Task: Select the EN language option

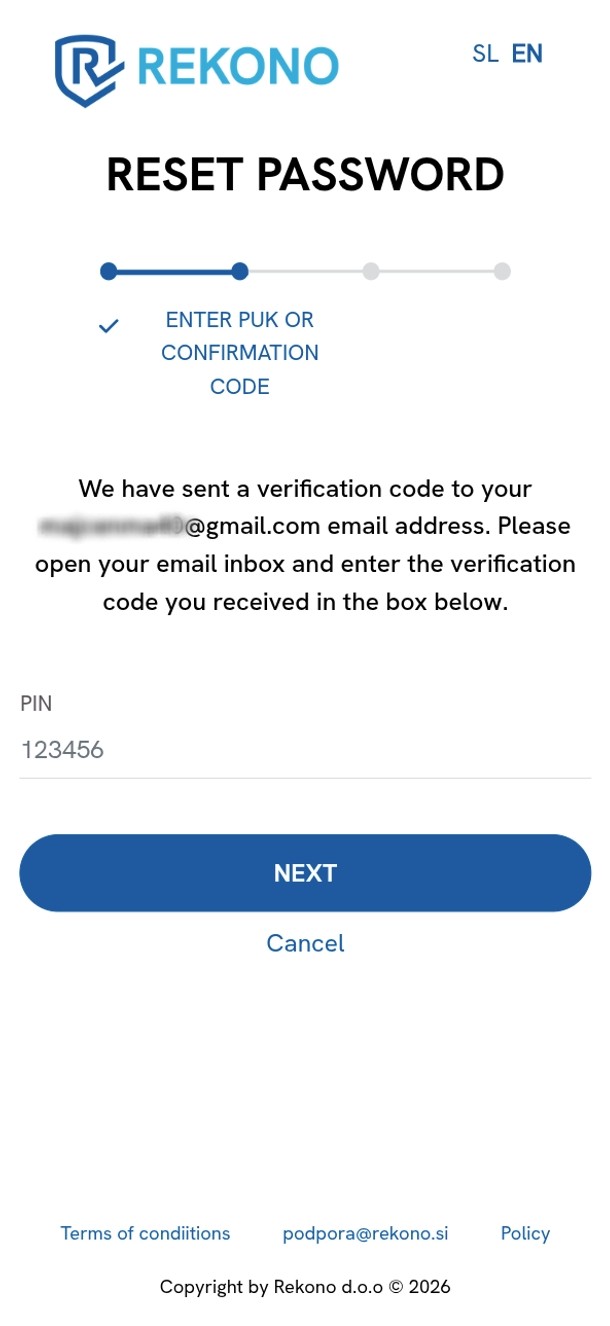Action: point(527,54)
